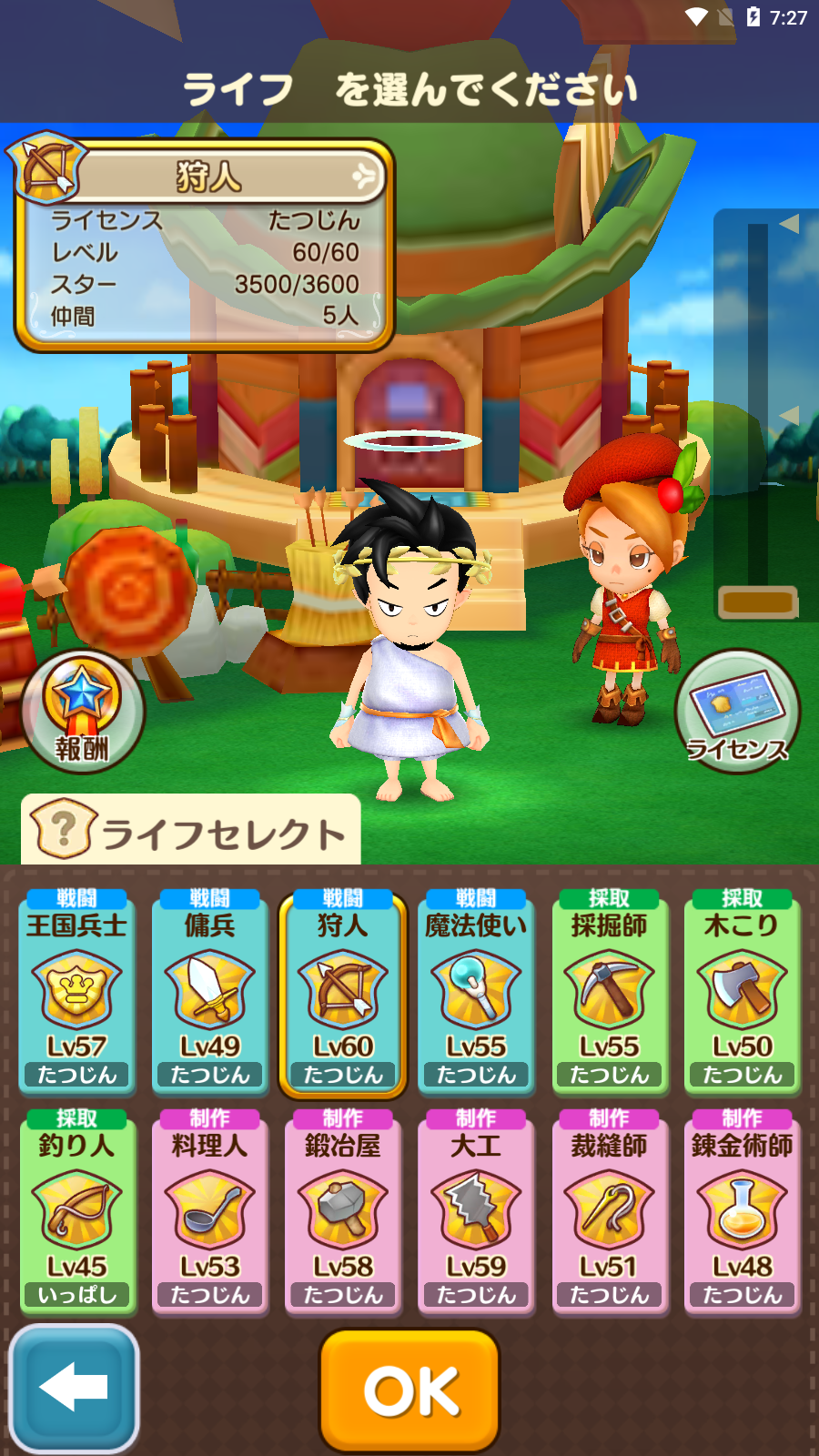Image resolution: width=819 pixels, height=1456 pixels.
Task: Choose the 採掘師 life card
Action: (609, 992)
